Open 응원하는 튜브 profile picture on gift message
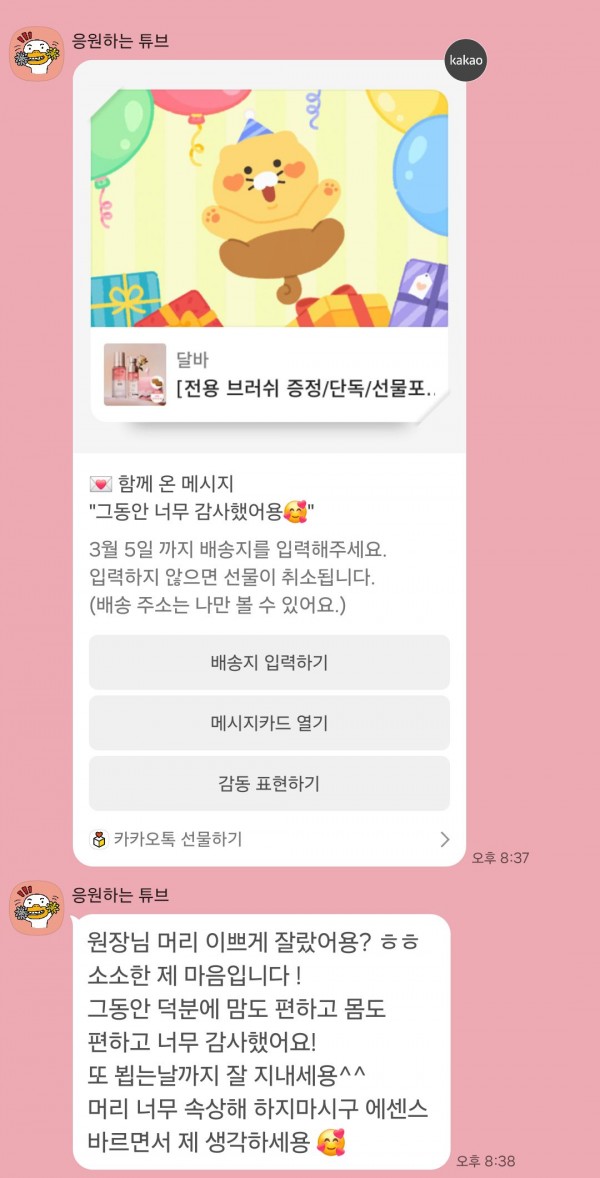Screen dimensions: 600x1178 point(37,54)
